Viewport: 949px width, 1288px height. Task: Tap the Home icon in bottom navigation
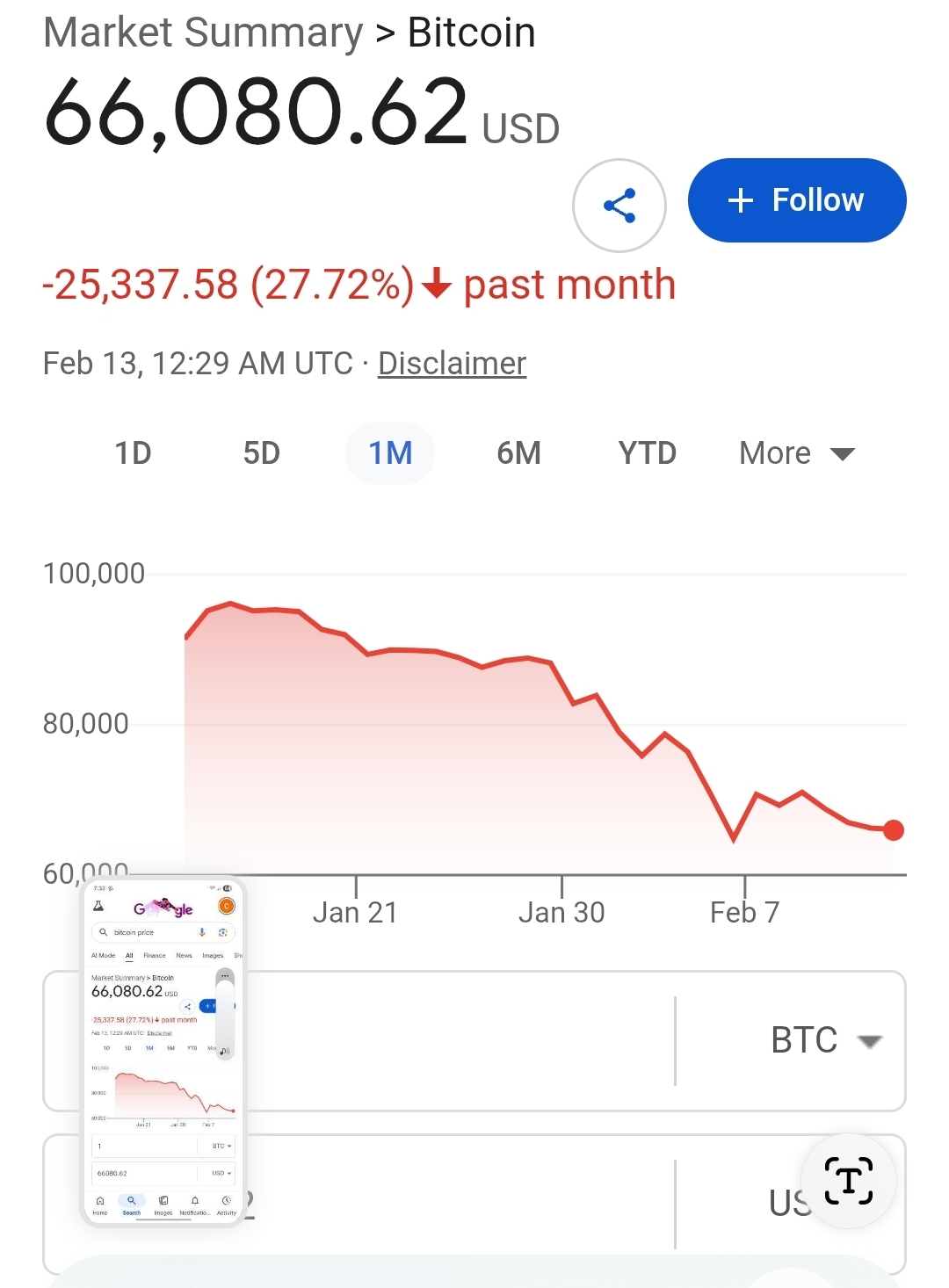point(100,1200)
